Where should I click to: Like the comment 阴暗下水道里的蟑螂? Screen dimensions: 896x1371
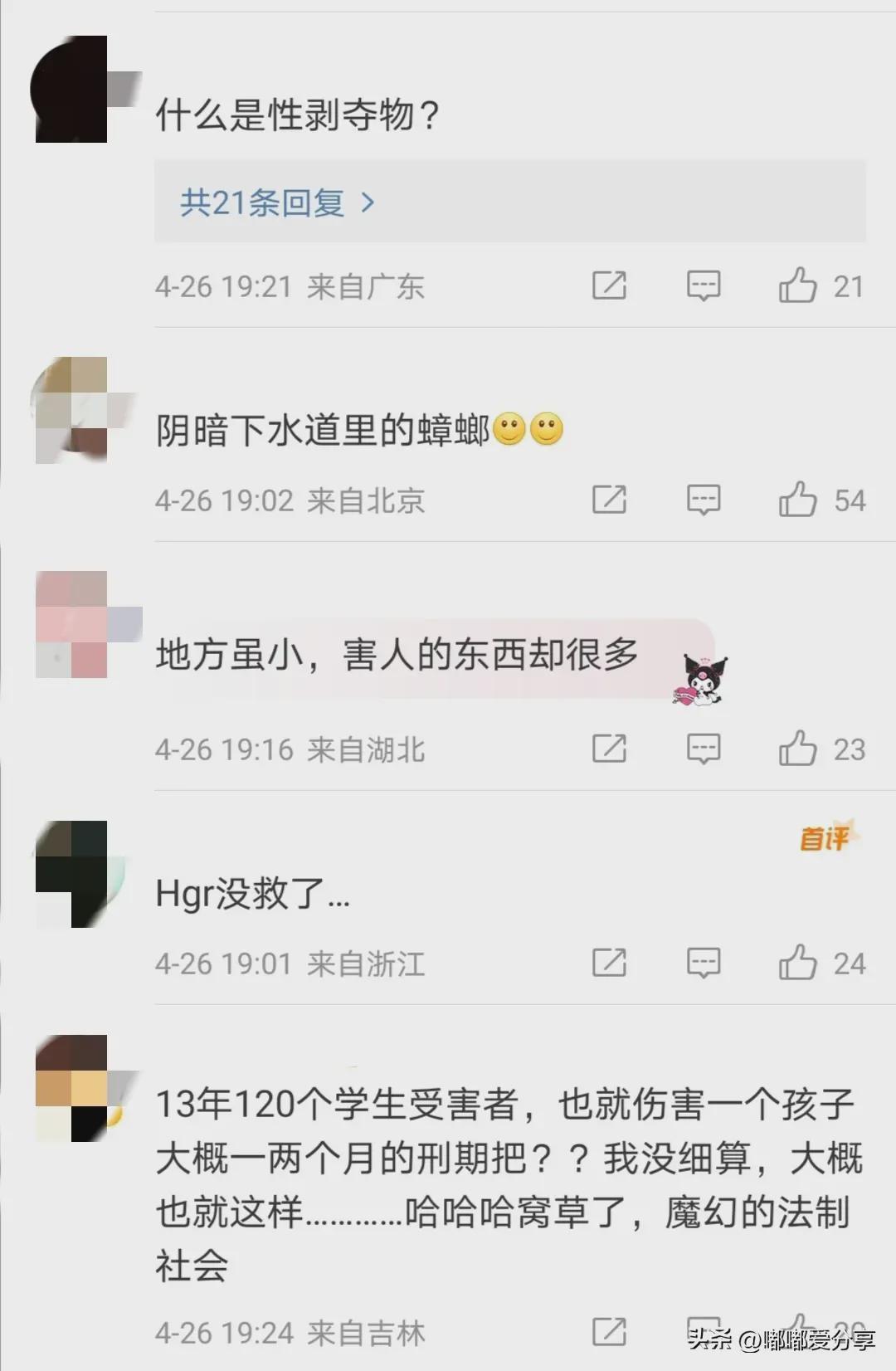click(797, 500)
